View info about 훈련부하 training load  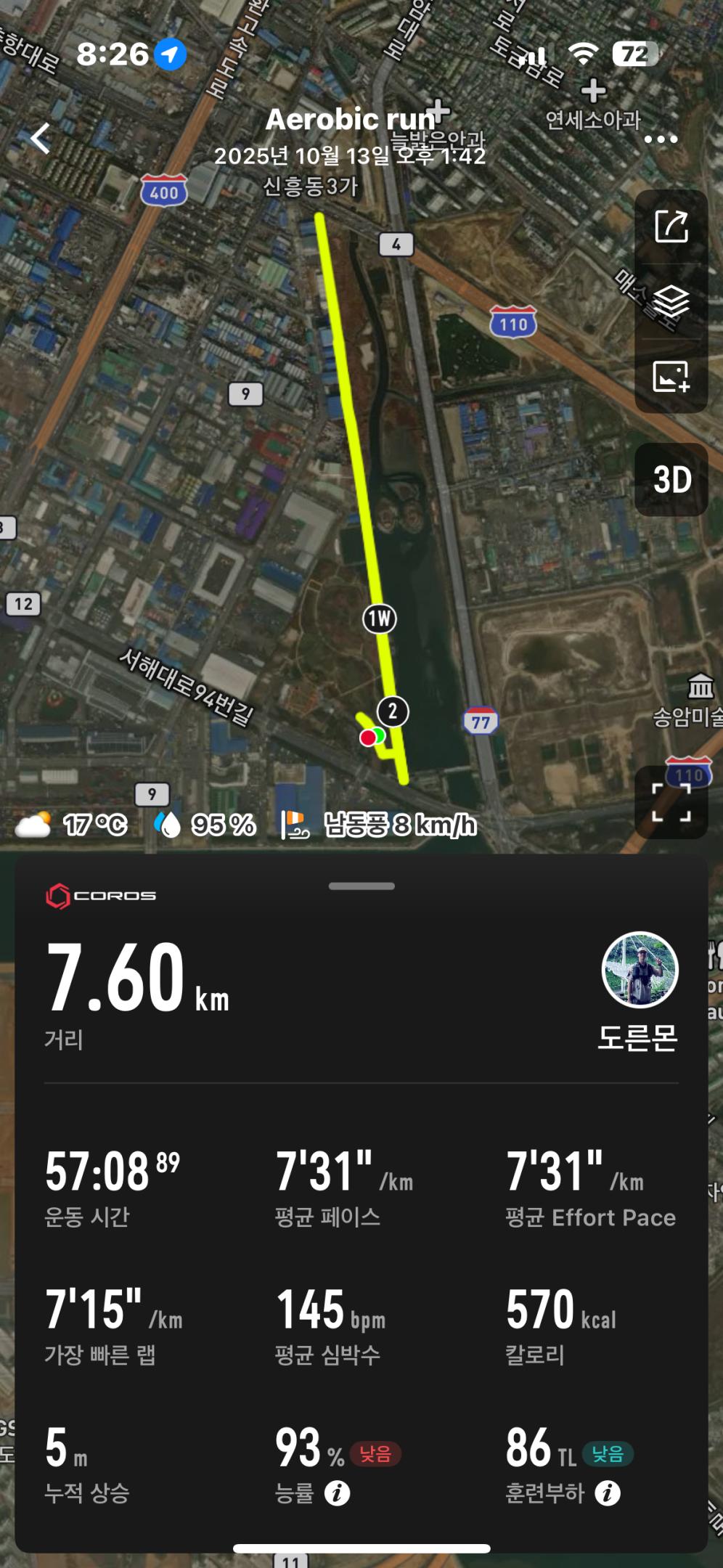[608, 1493]
